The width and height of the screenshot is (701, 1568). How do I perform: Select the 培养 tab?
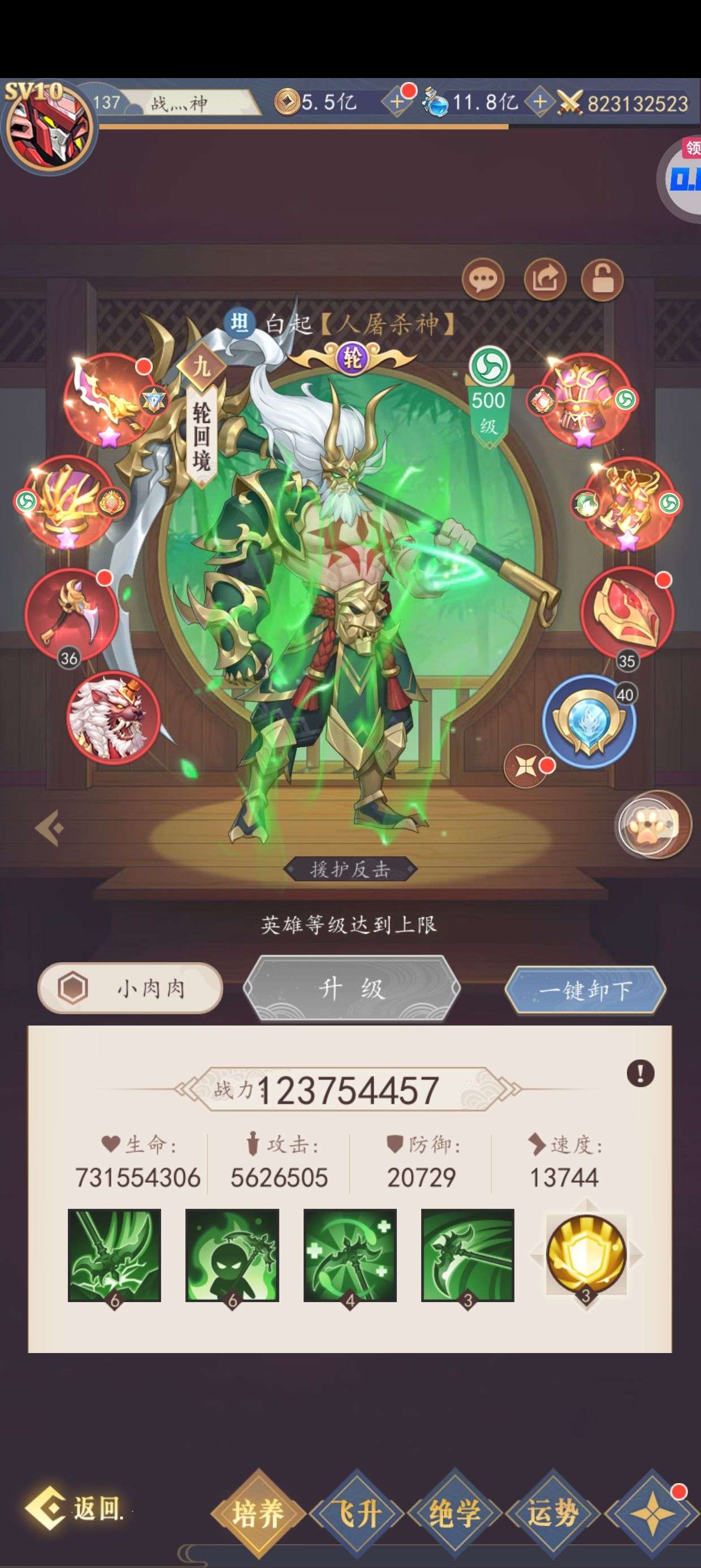(258, 1514)
